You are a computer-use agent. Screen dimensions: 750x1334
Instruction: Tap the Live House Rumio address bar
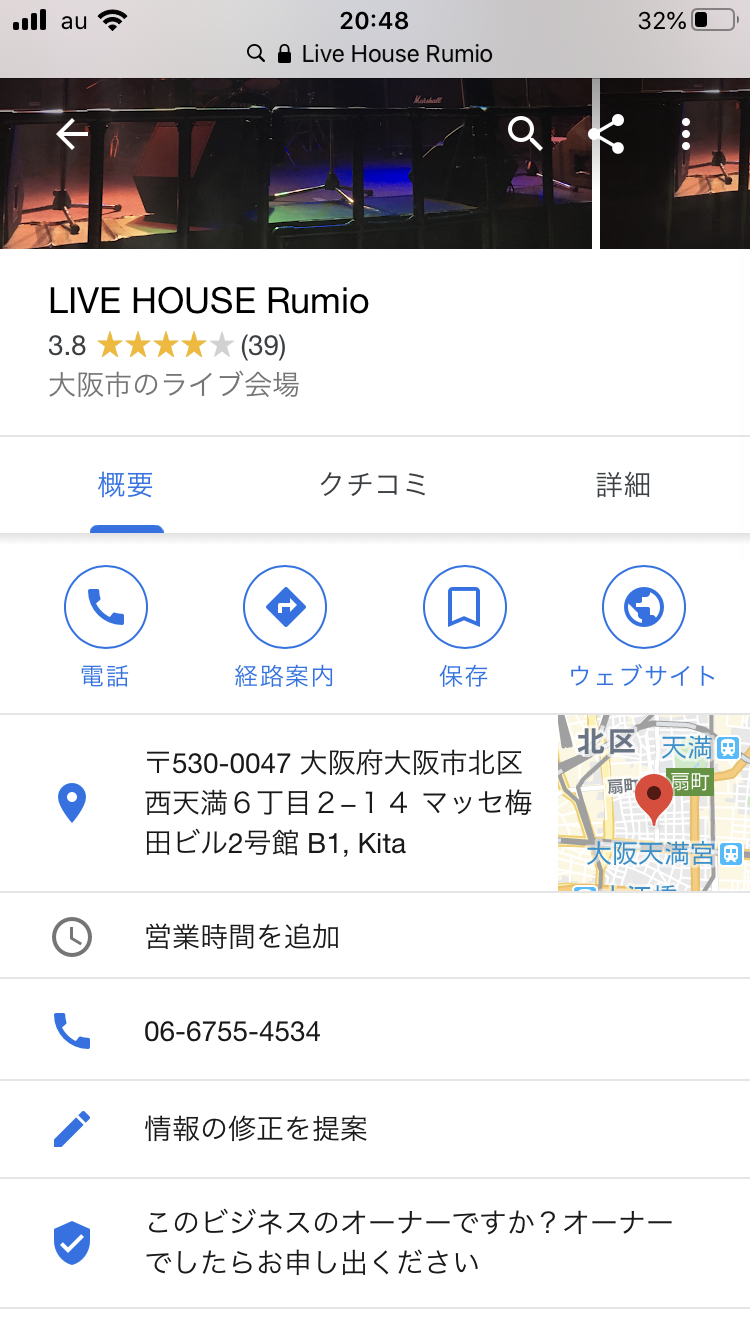(374, 54)
